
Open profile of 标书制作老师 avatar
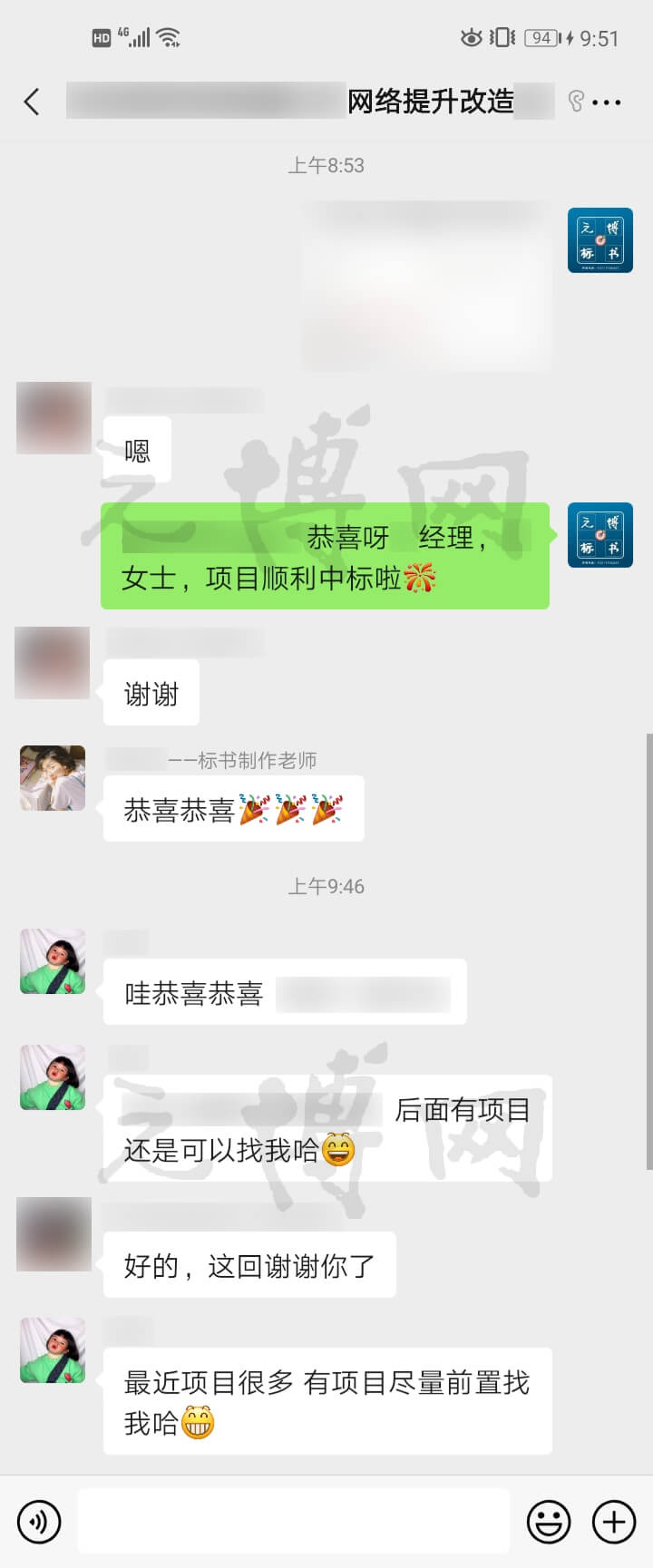coord(53,778)
